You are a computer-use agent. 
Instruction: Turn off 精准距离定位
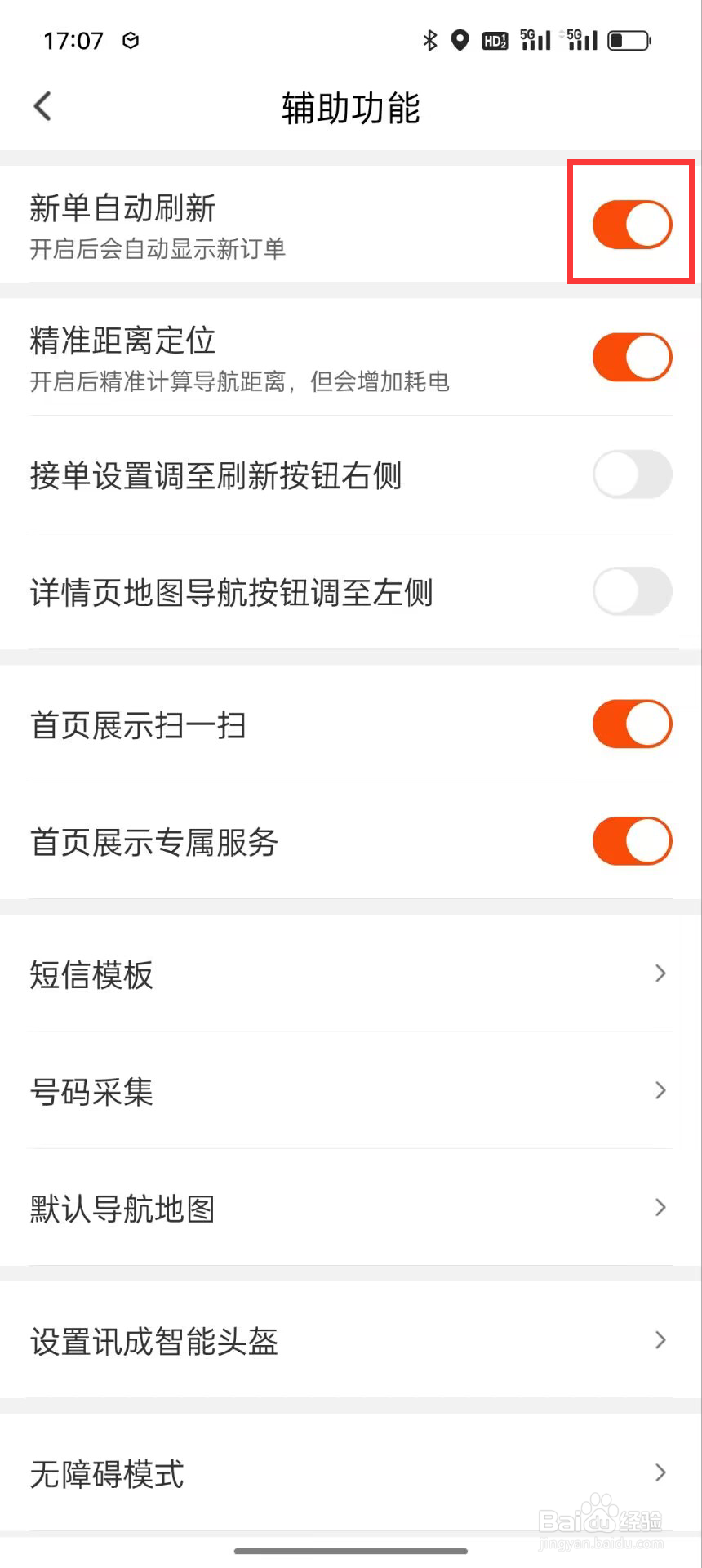[631, 357]
